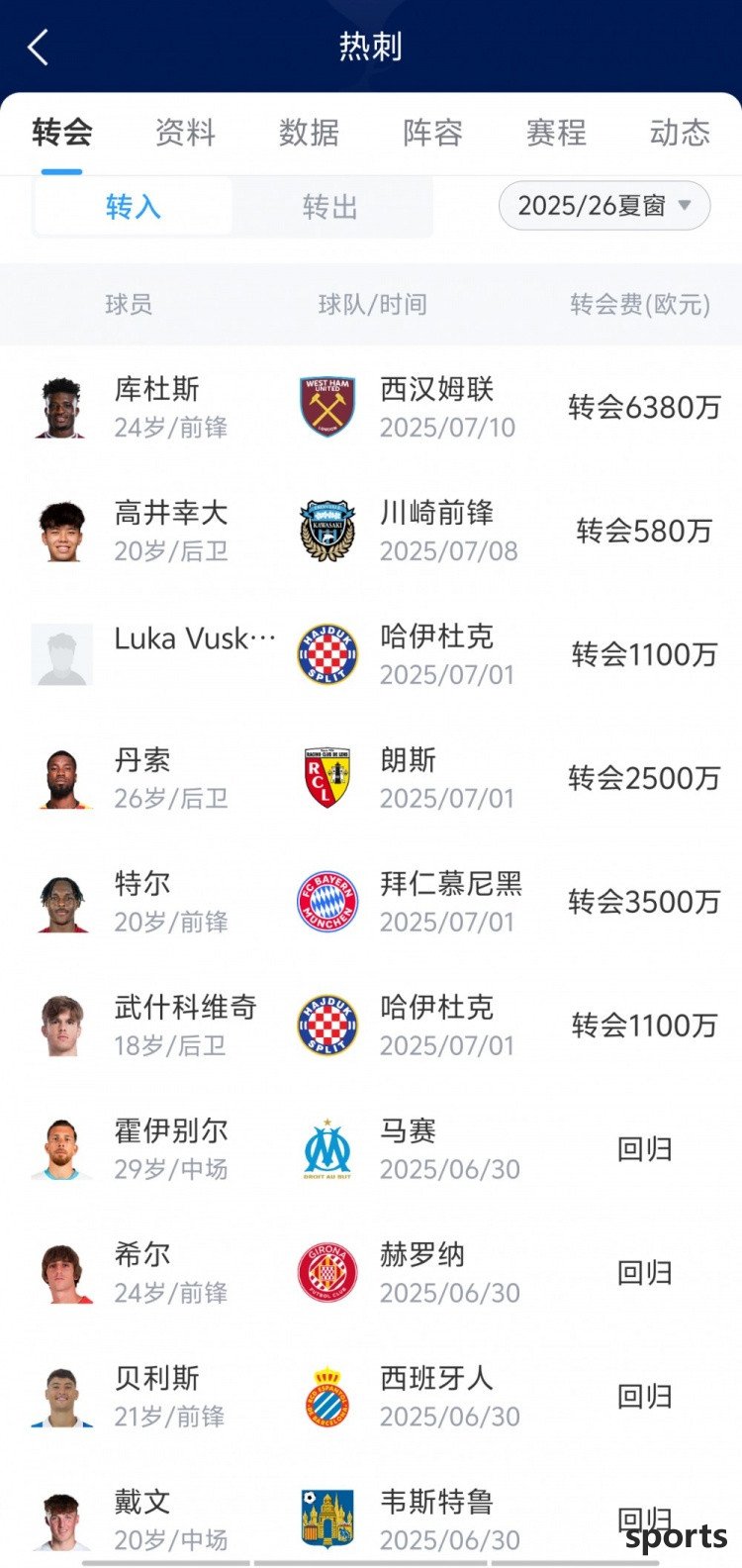
Task: Open the 阵容 tab
Action: pos(432,133)
